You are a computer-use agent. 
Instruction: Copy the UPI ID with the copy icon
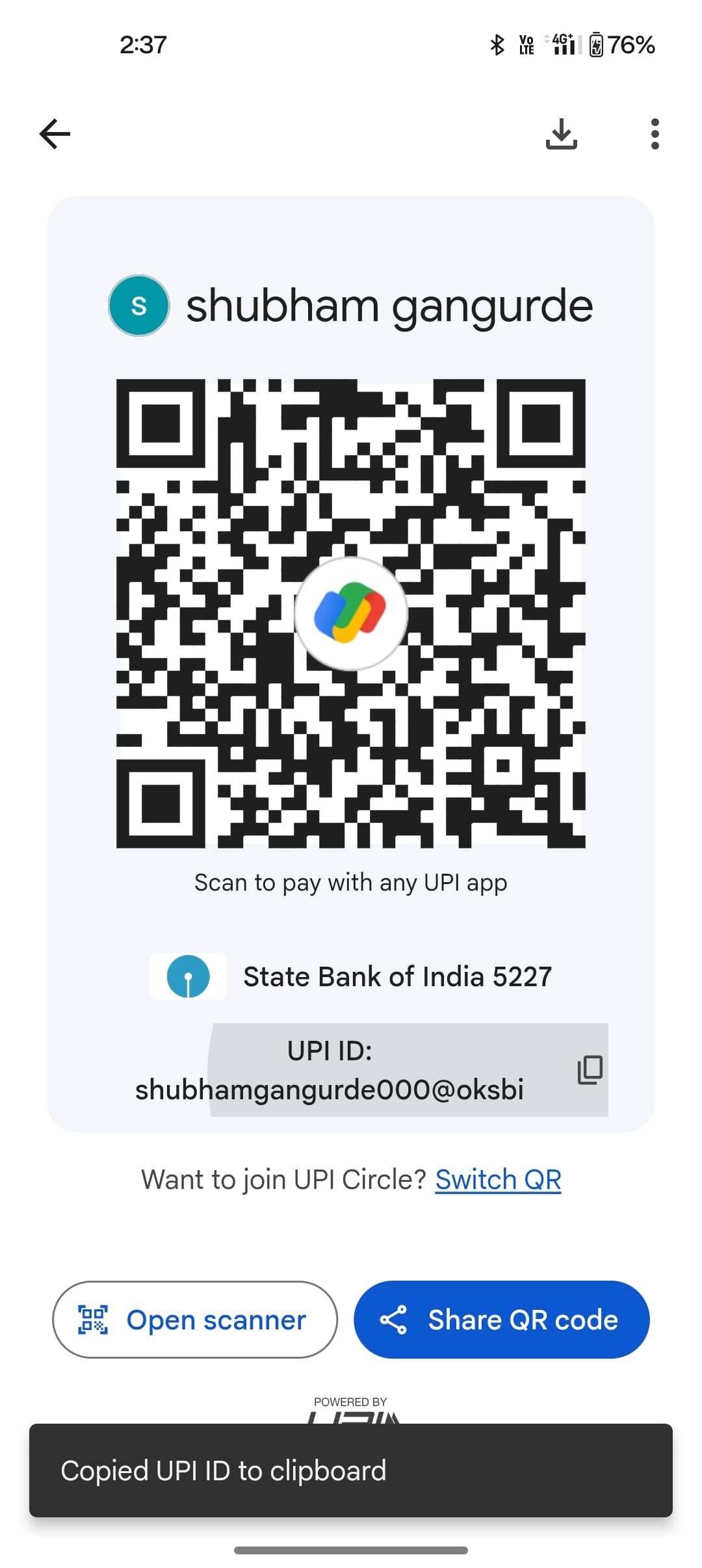[590, 1070]
